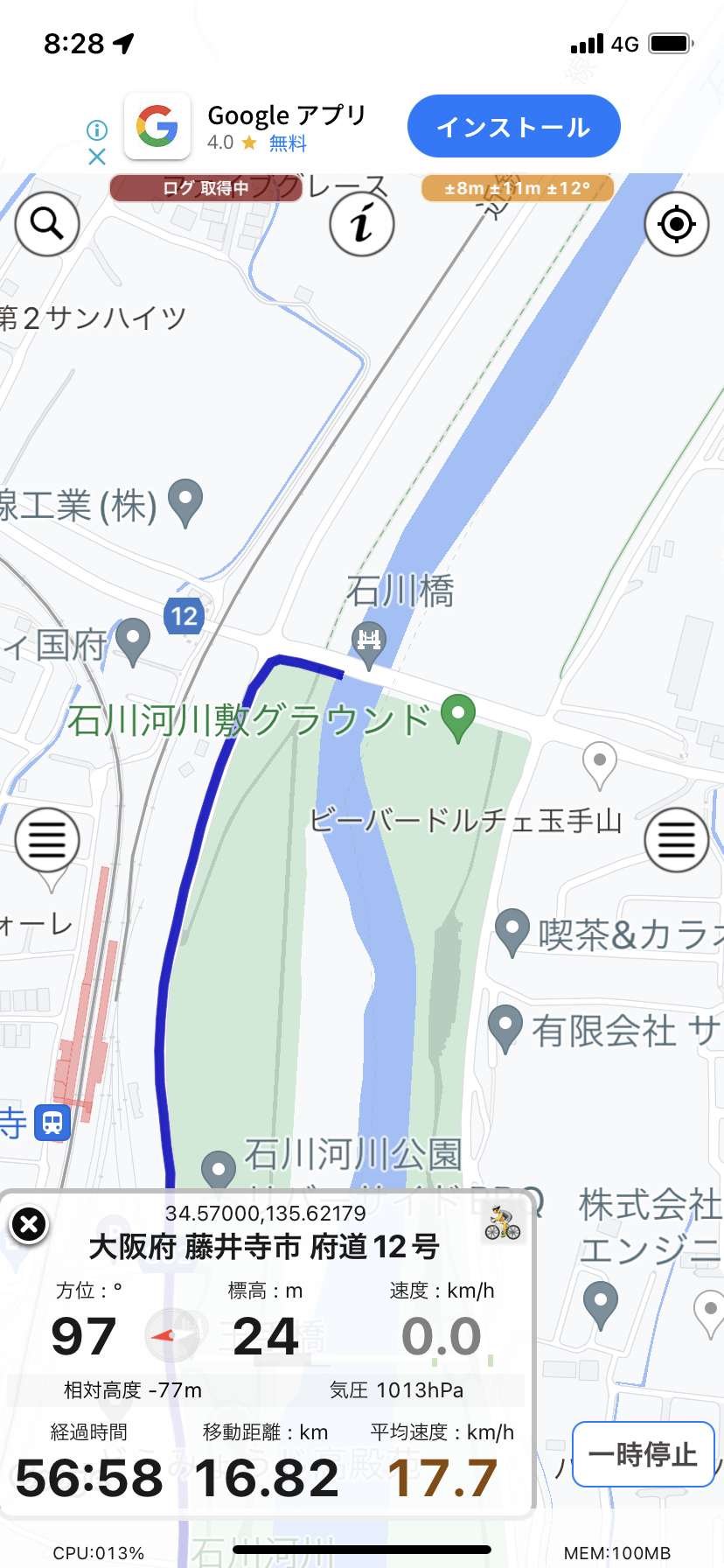Select the 石川河川敷グラウンド green pin

458,717
